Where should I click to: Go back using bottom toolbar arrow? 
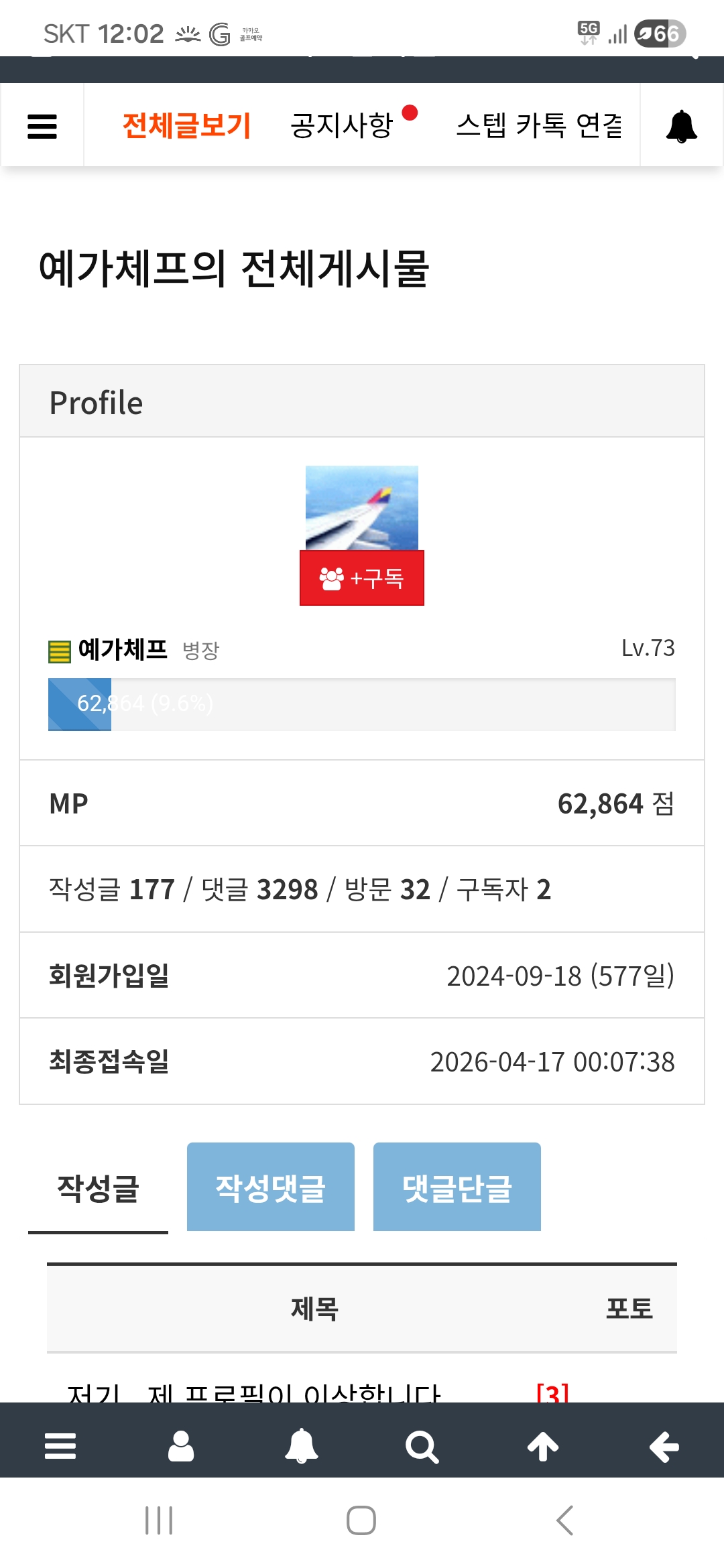coord(664,1446)
